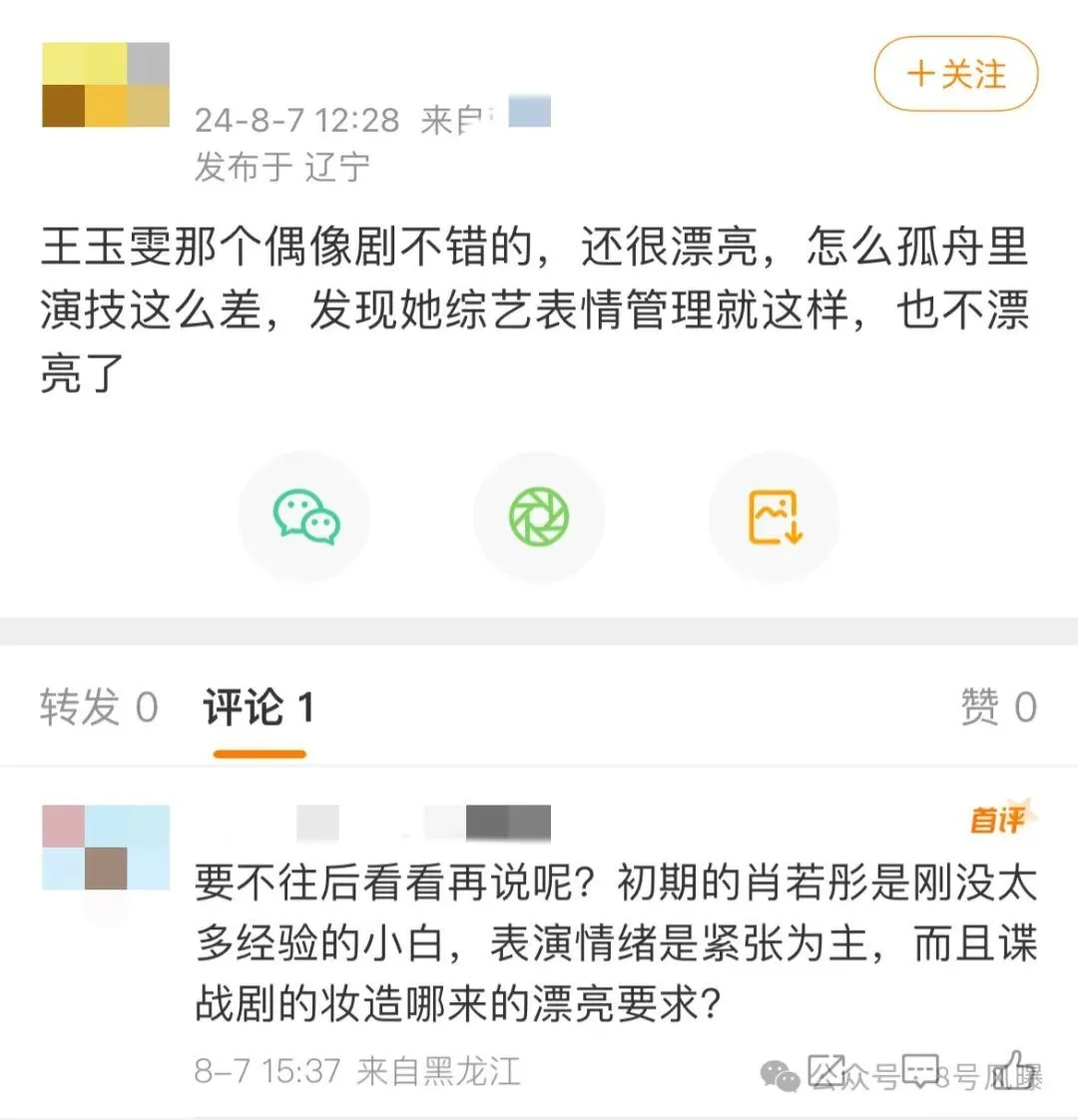Switch to the 转发 tab
The height and width of the screenshot is (1120, 1078).
[98, 708]
